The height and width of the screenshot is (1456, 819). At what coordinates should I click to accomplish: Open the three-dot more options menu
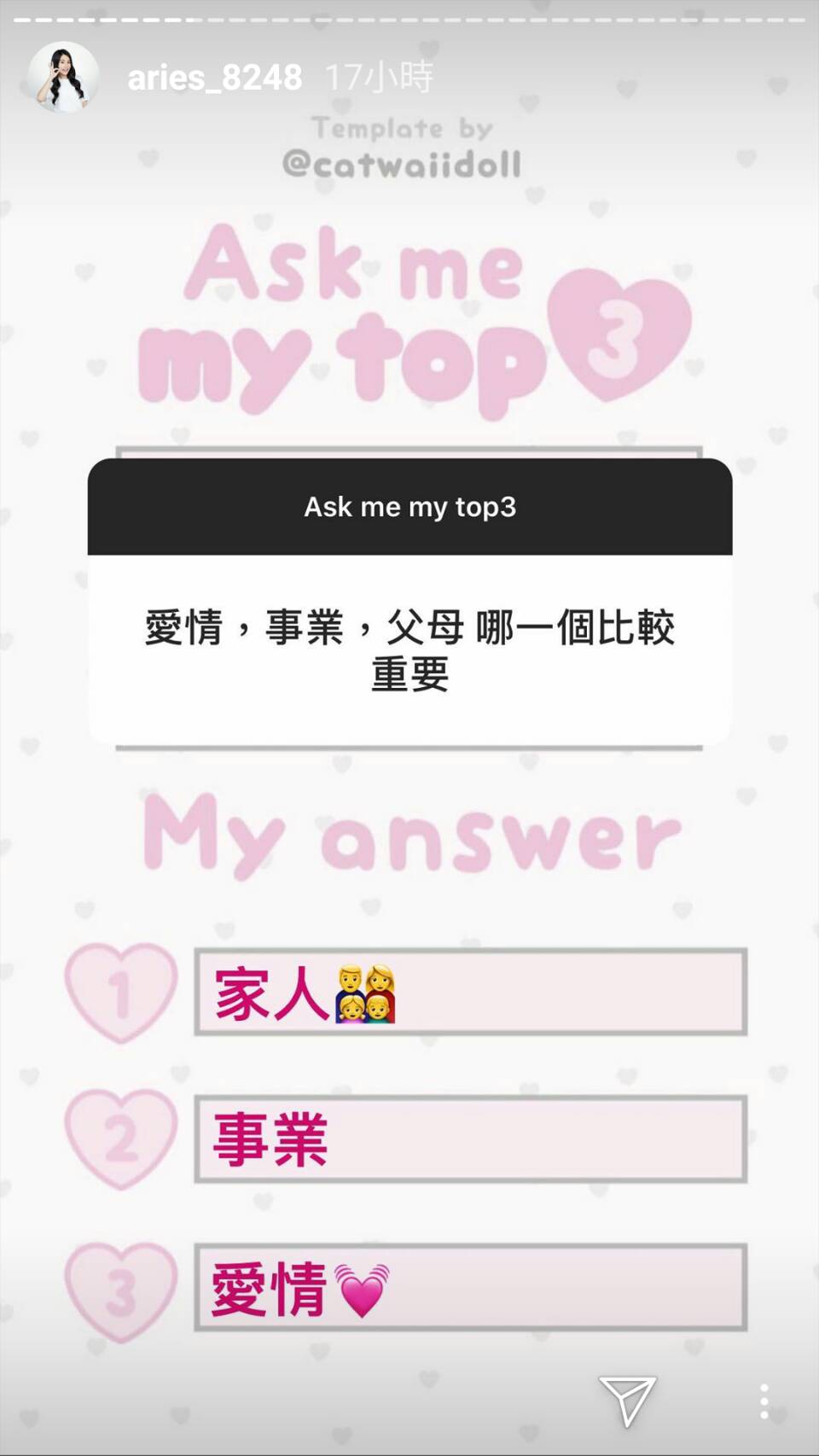[x=764, y=1401]
